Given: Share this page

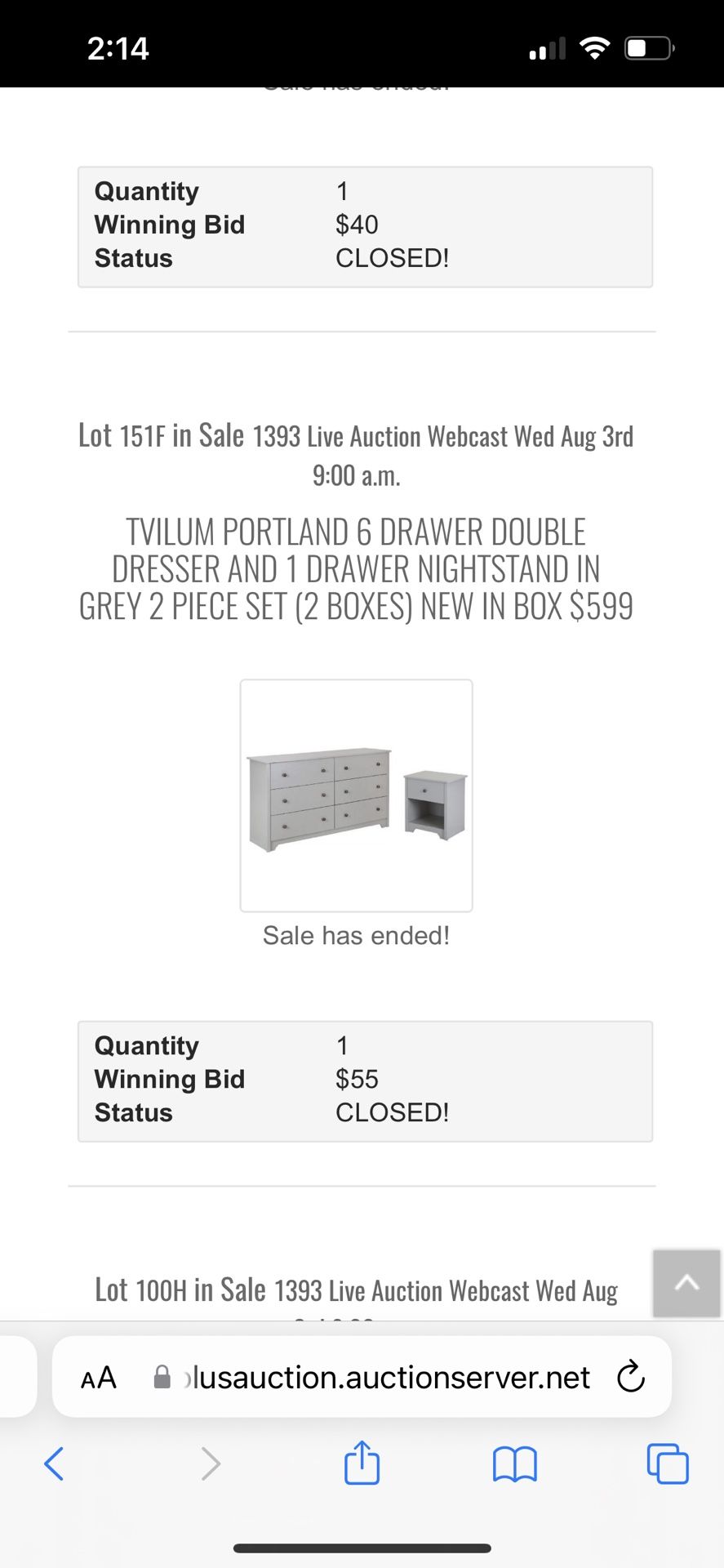Looking at the screenshot, I should click(x=362, y=1462).
